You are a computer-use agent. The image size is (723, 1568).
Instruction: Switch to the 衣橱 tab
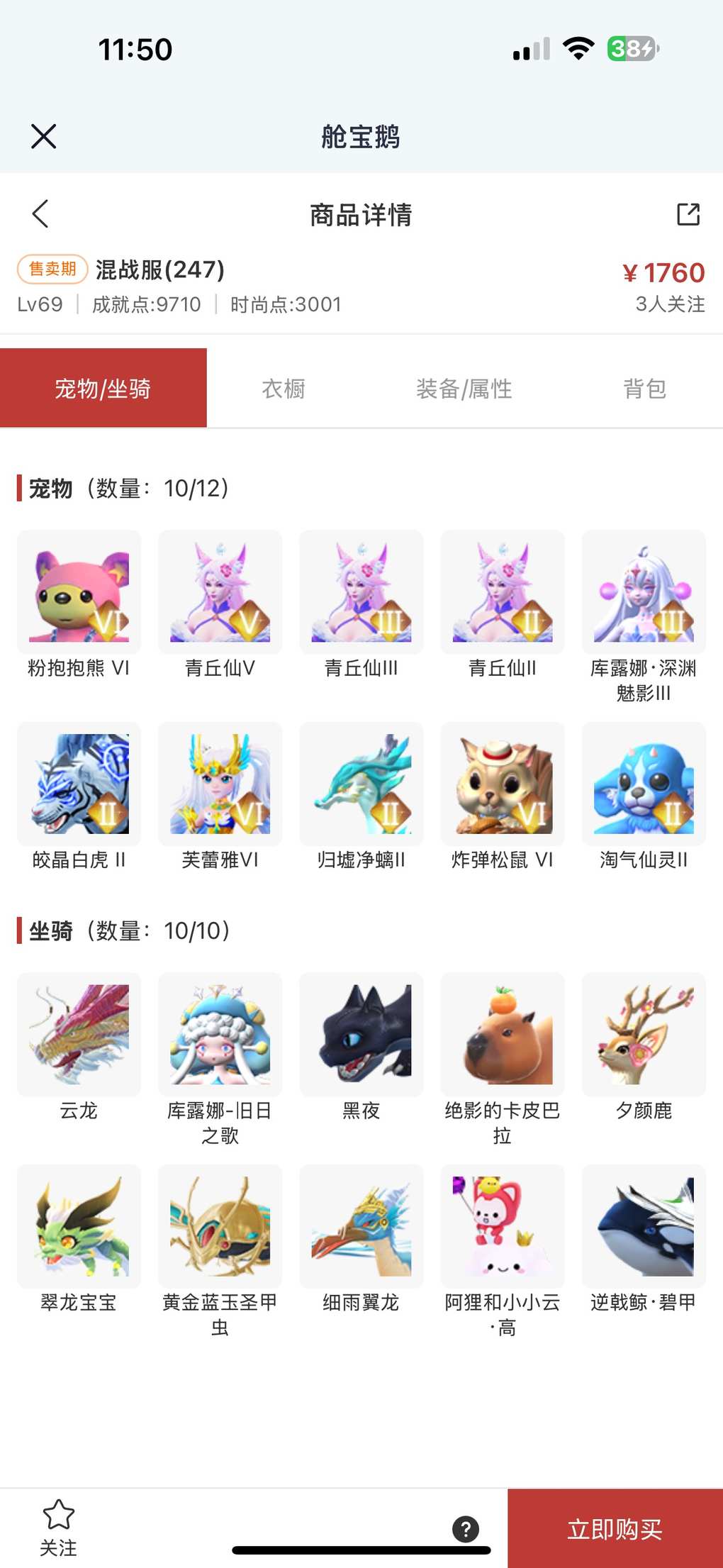click(x=284, y=389)
